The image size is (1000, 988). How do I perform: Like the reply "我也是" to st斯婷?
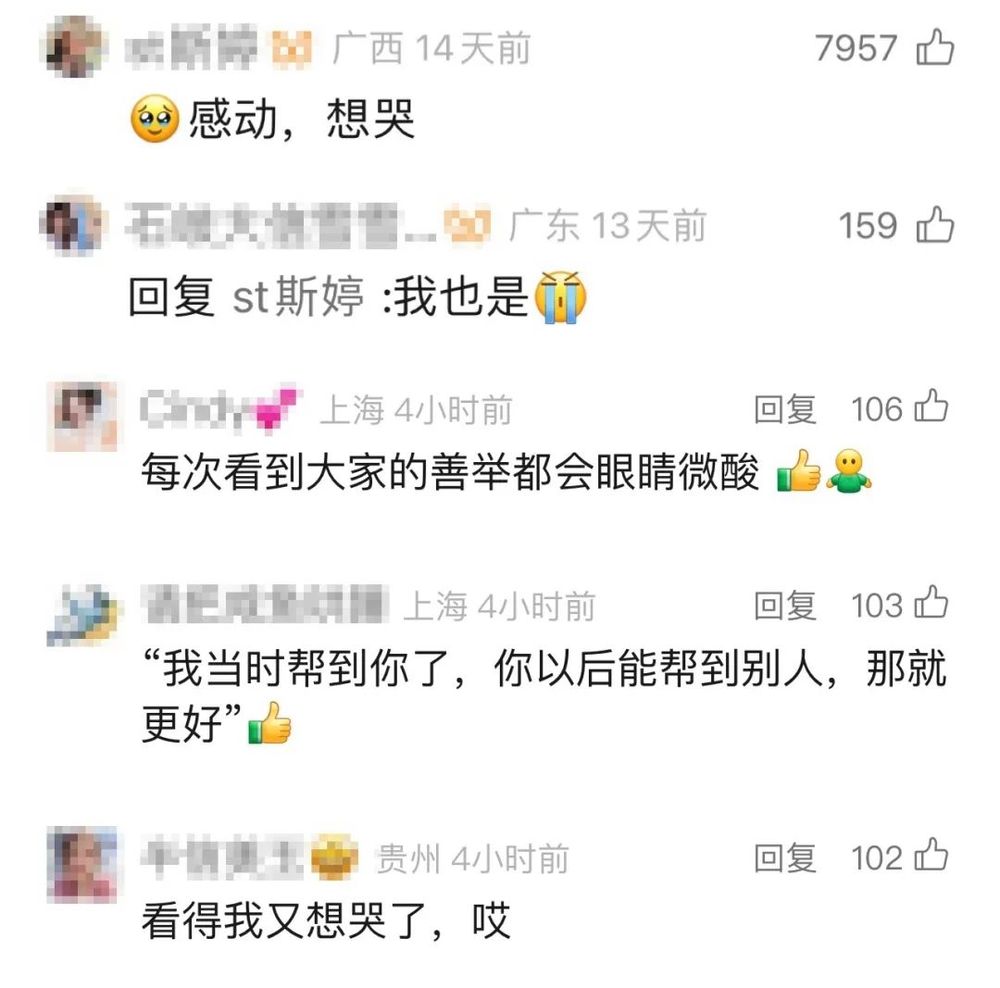coord(936,226)
